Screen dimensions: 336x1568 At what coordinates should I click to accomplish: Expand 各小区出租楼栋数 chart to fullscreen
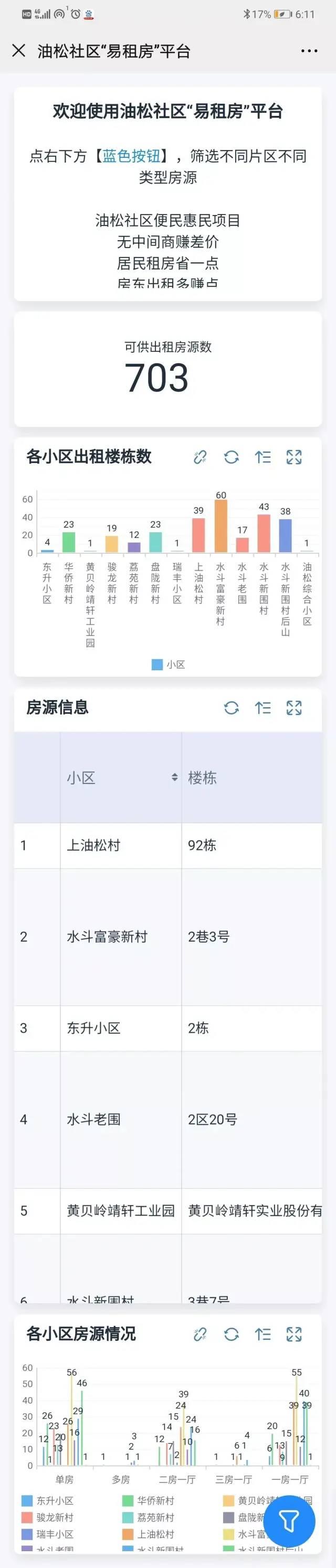[x=294, y=457]
